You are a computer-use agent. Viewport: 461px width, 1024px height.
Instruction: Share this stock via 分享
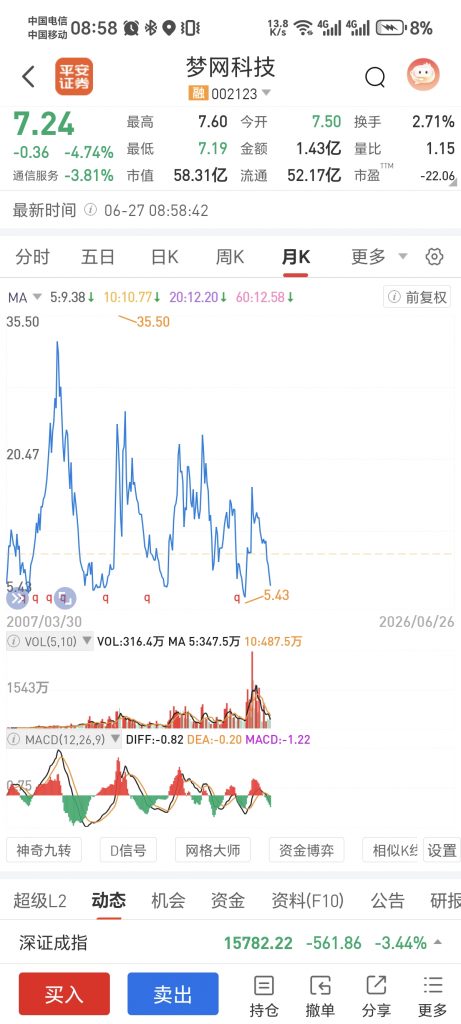coord(377,995)
